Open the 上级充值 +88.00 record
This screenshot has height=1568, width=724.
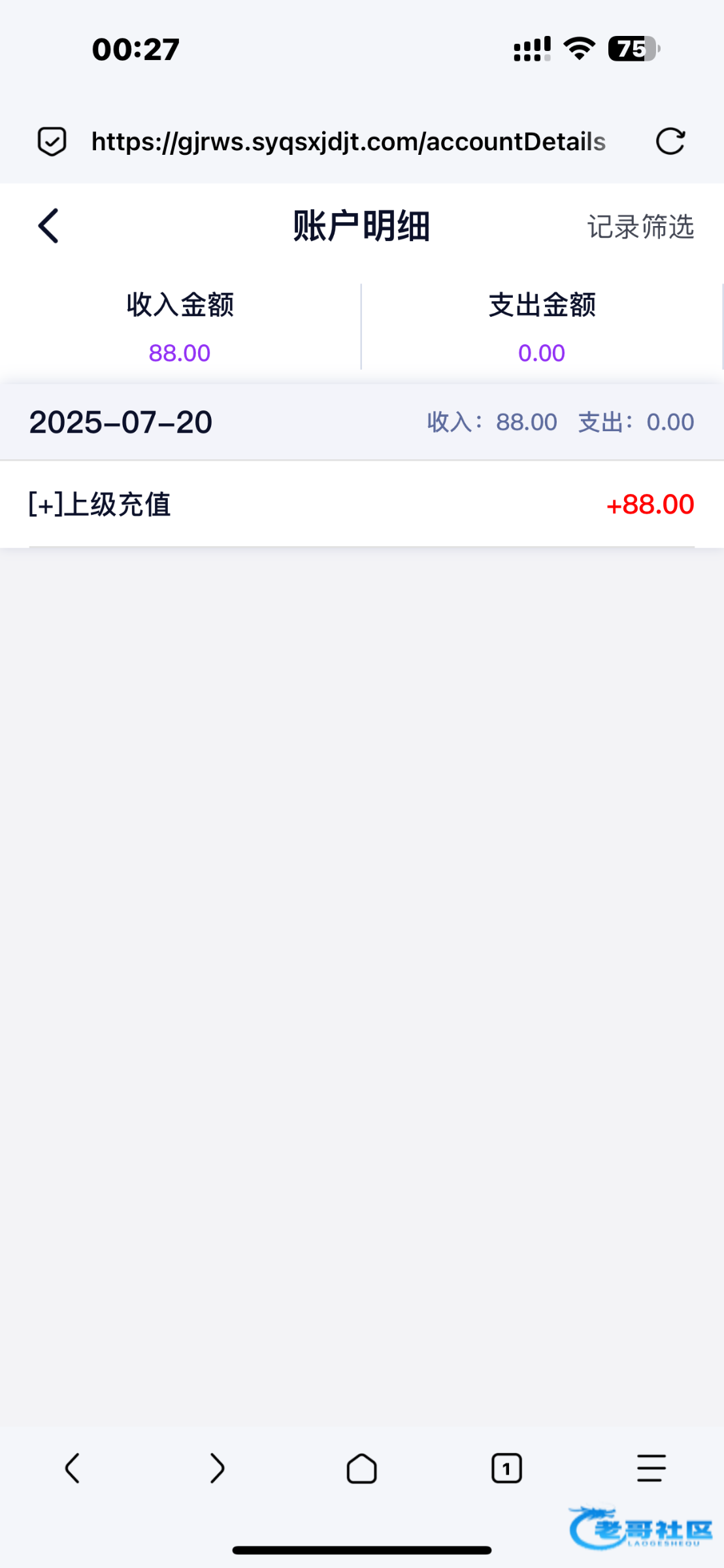(361, 504)
